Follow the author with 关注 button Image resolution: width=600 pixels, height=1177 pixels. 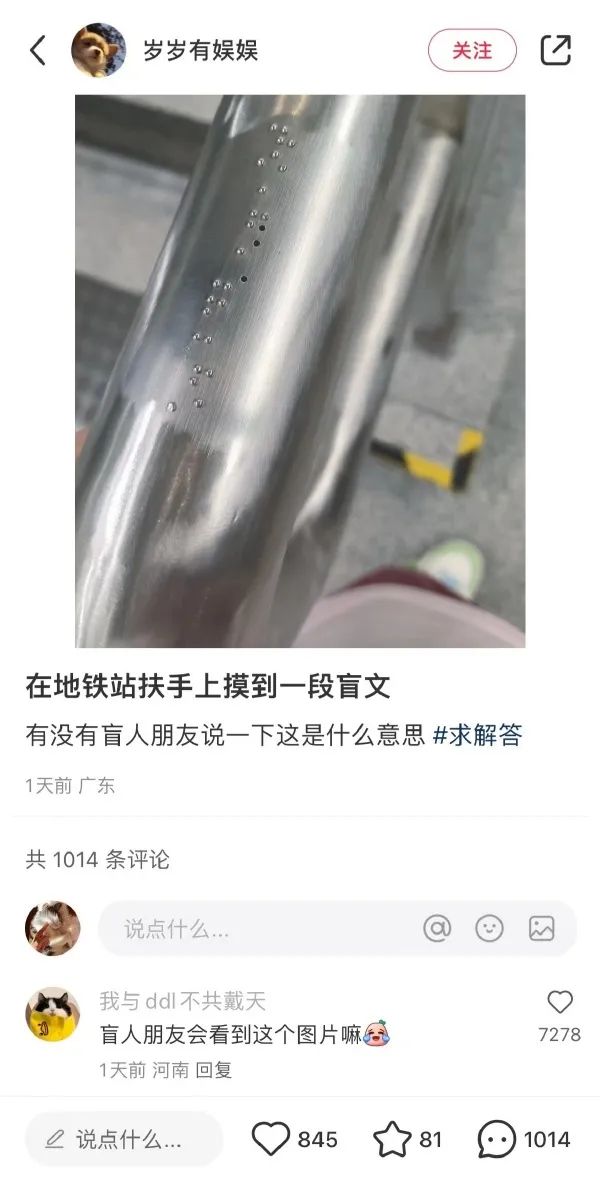pos(472,50)
